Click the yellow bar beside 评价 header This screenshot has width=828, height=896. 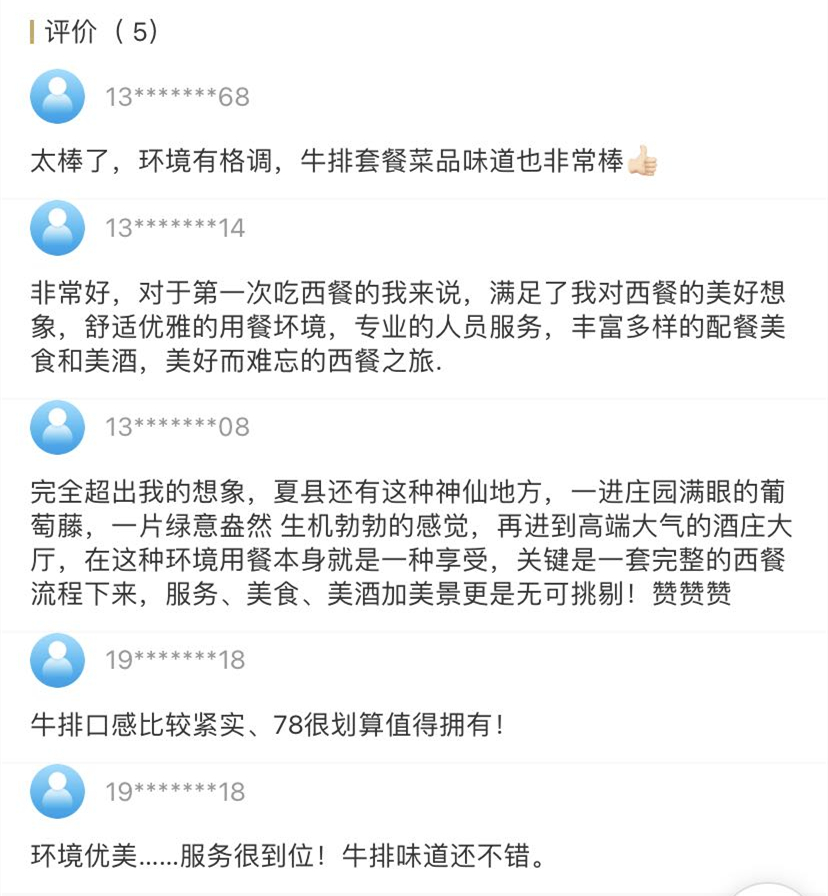tap(29, 30)
